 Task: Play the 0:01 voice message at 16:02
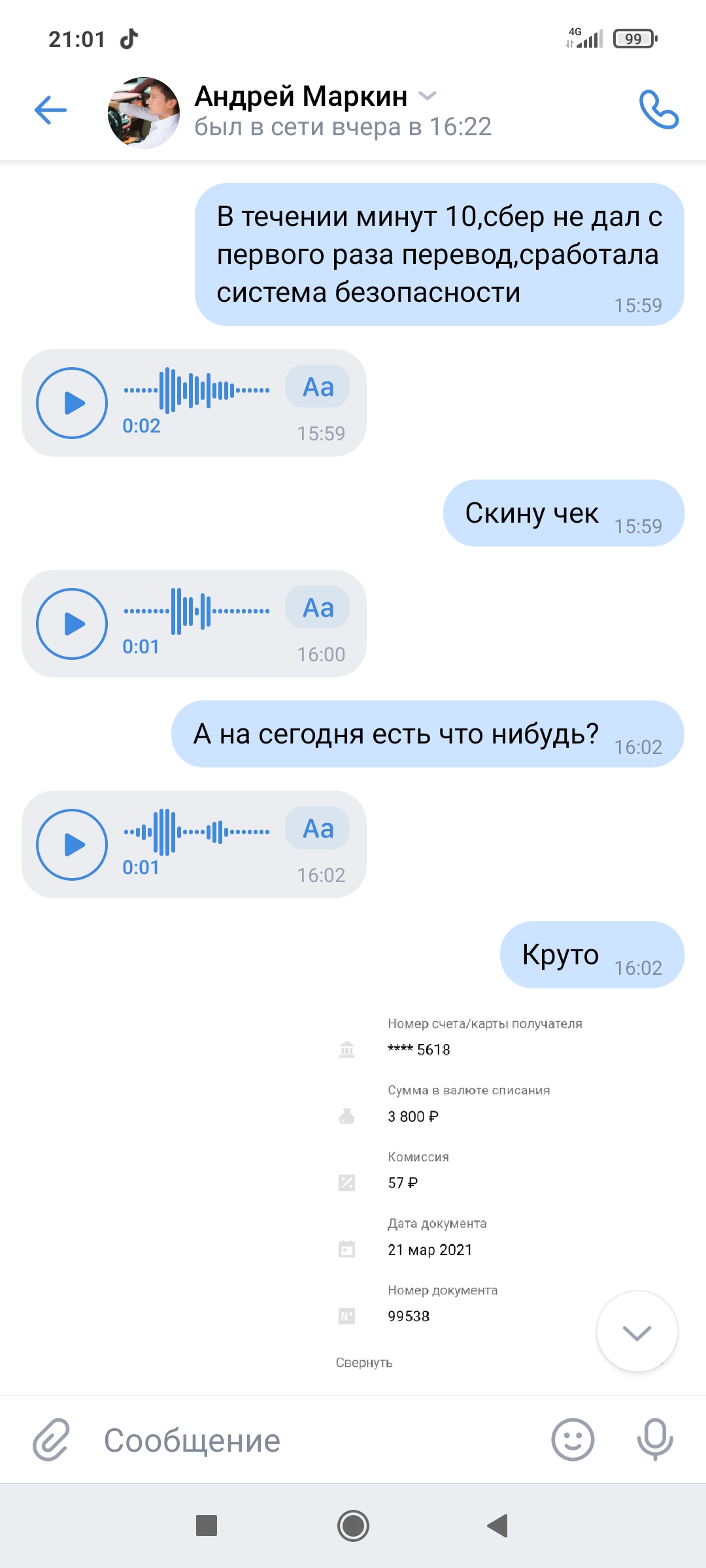[72, 845]
